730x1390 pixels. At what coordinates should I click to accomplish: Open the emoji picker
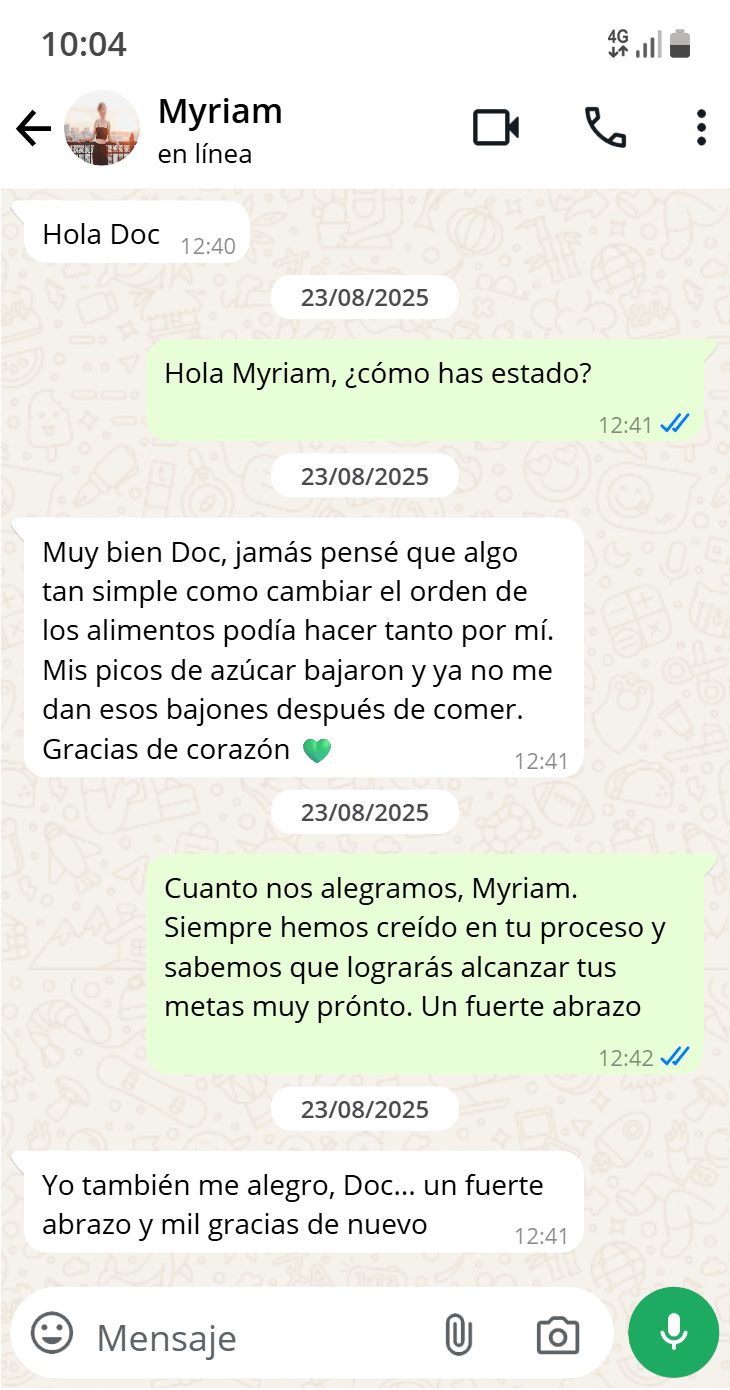pyautogui.click(x=52, y=1334)
